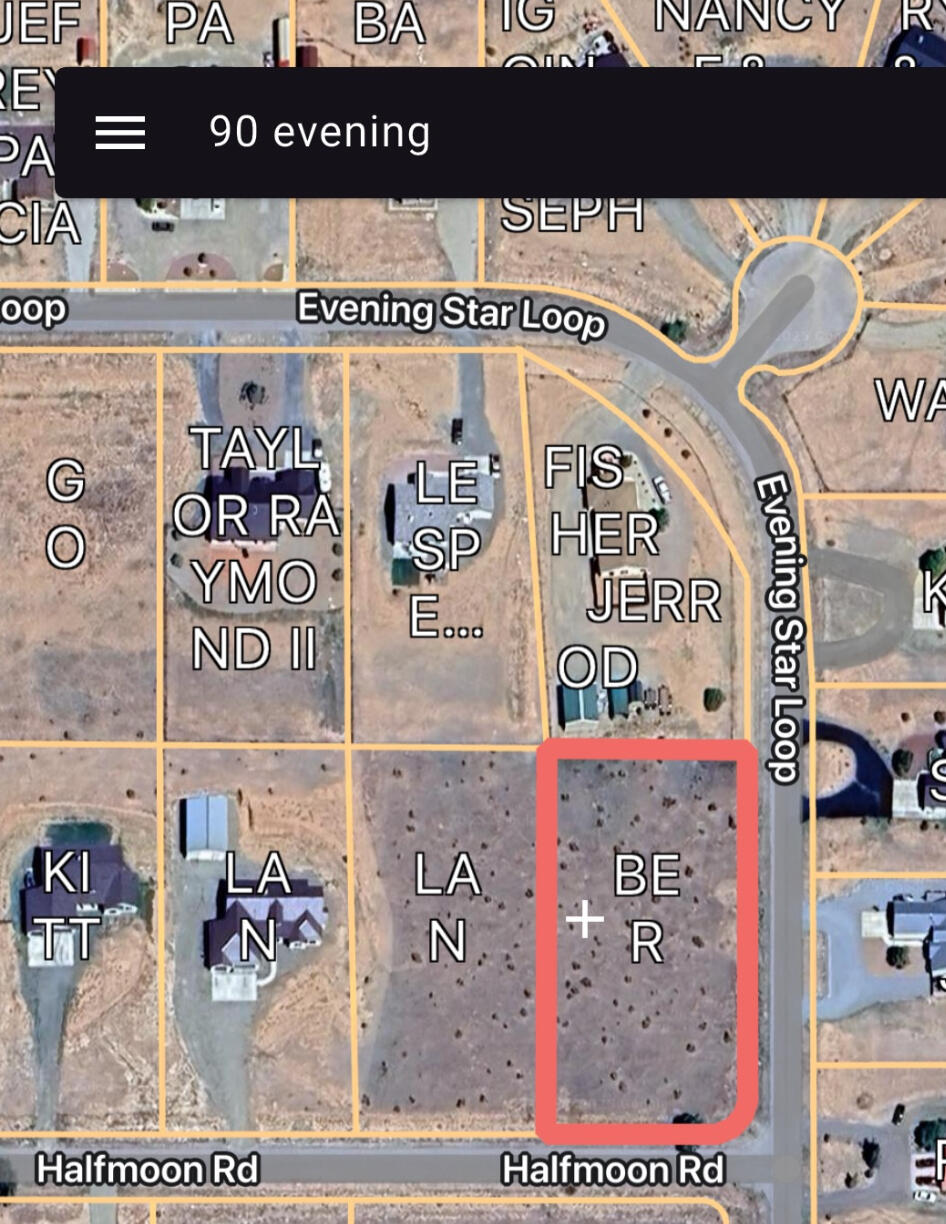This screenshot has height=1224, width=946.
Task: Select the KITT parcel
Action: point(70,905)
